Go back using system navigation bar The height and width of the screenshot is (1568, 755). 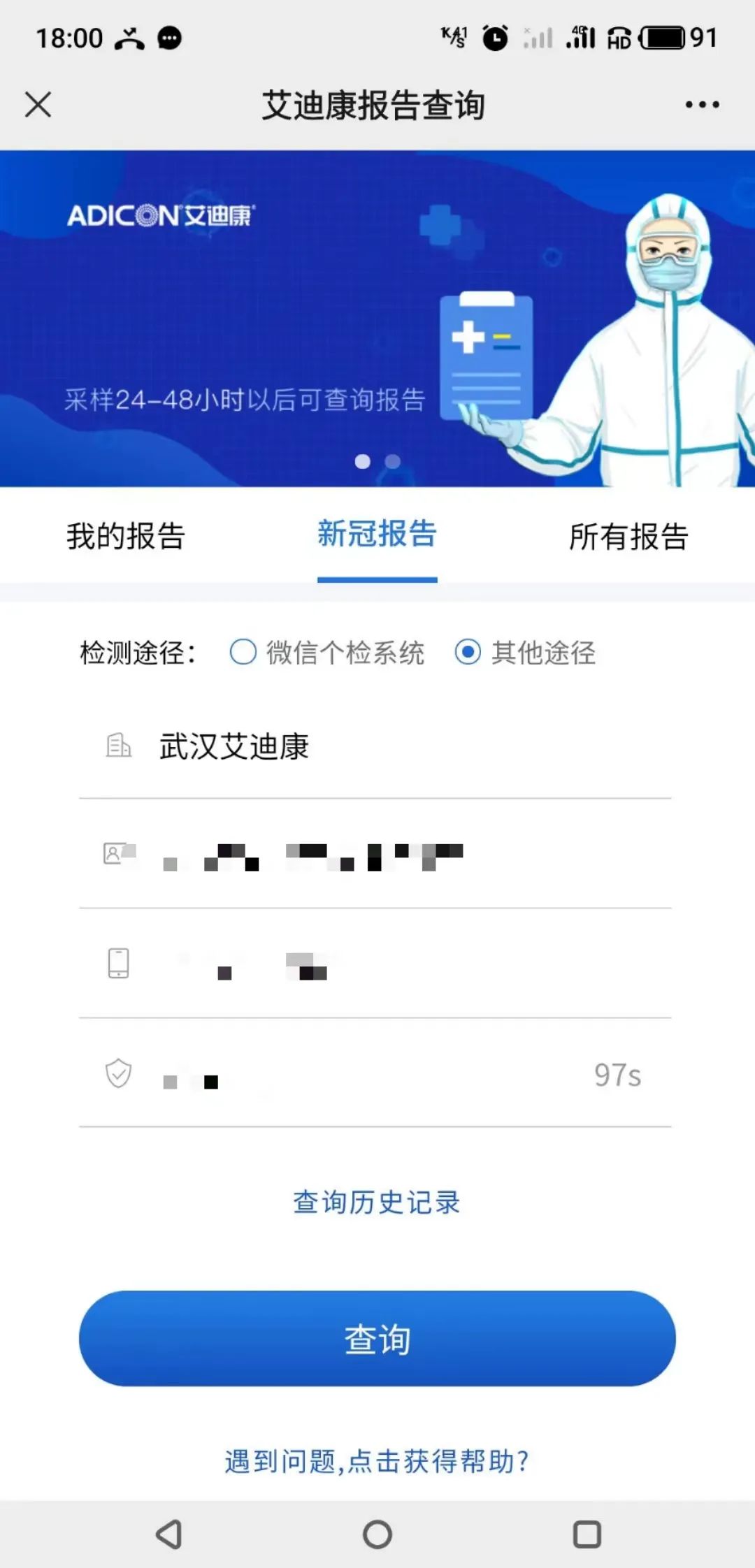pyautogui.click(x=168, y=1534)
